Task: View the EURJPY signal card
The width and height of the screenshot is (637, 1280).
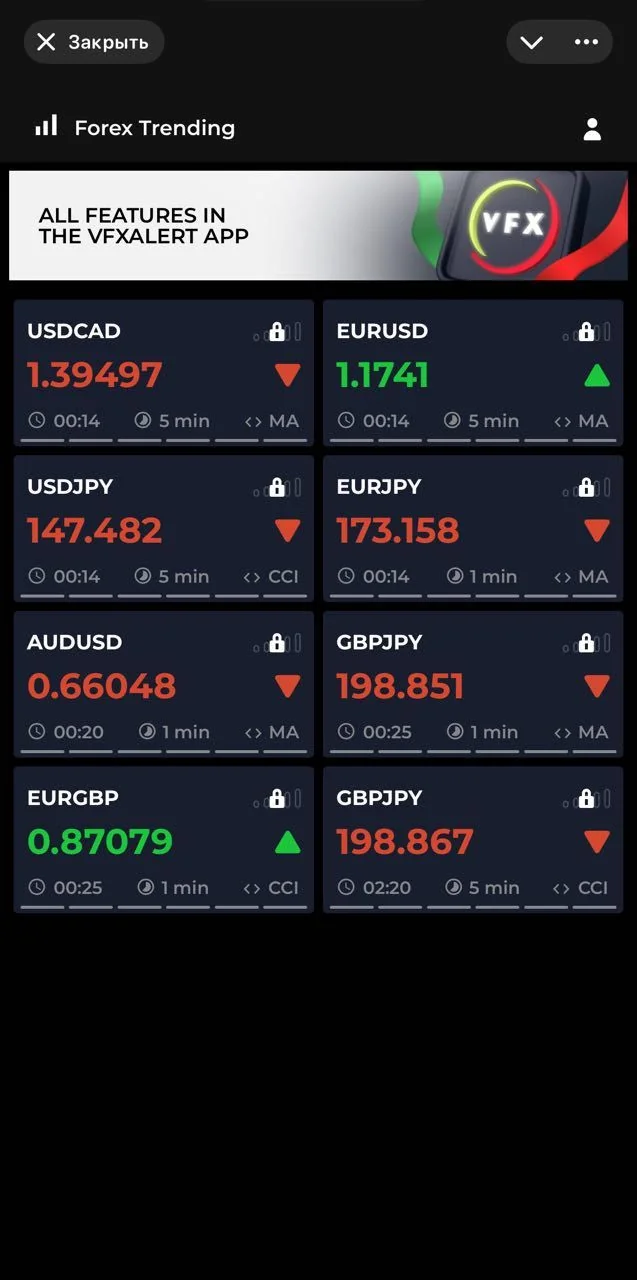Action: pyautogui.click(x=473, y=529)
